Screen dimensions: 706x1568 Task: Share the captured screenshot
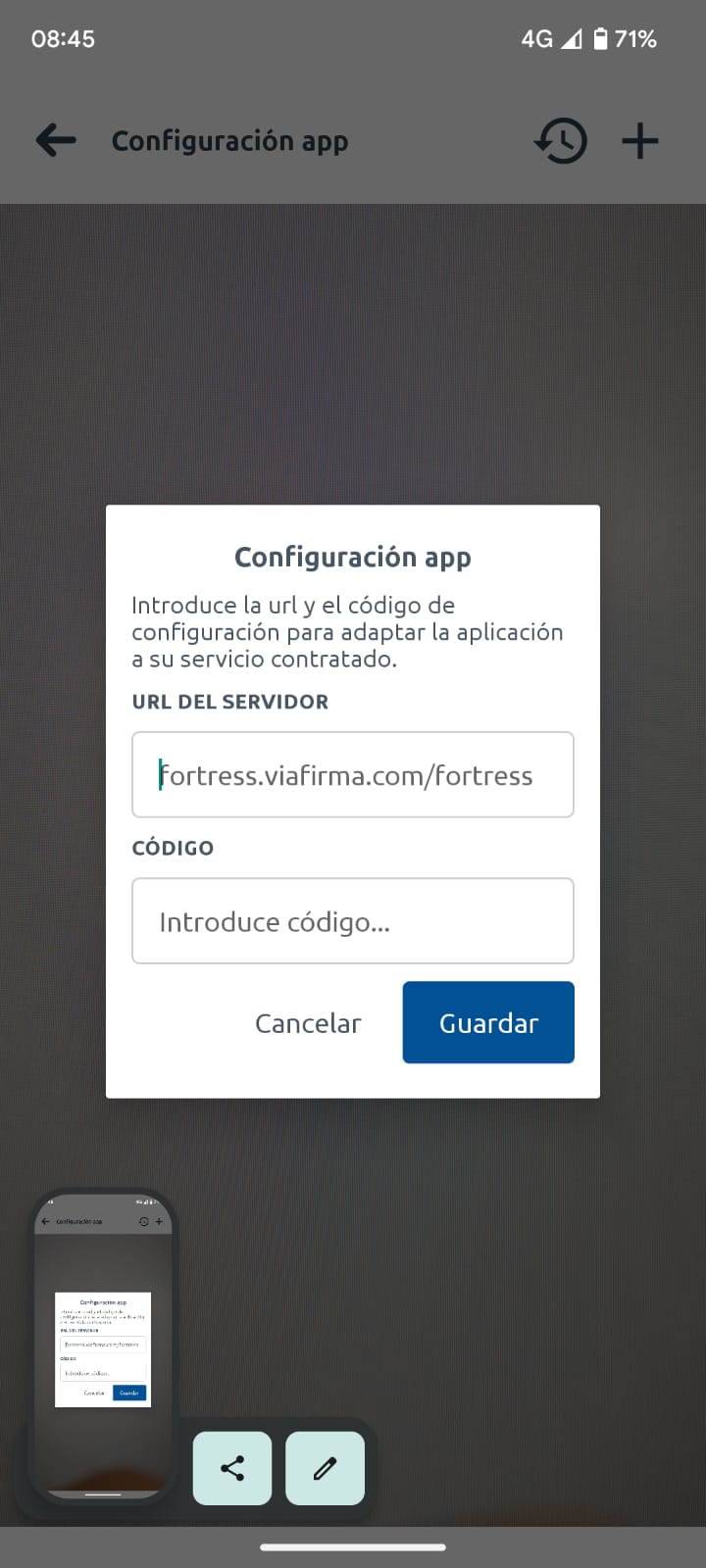click(x=232, y=1468)
